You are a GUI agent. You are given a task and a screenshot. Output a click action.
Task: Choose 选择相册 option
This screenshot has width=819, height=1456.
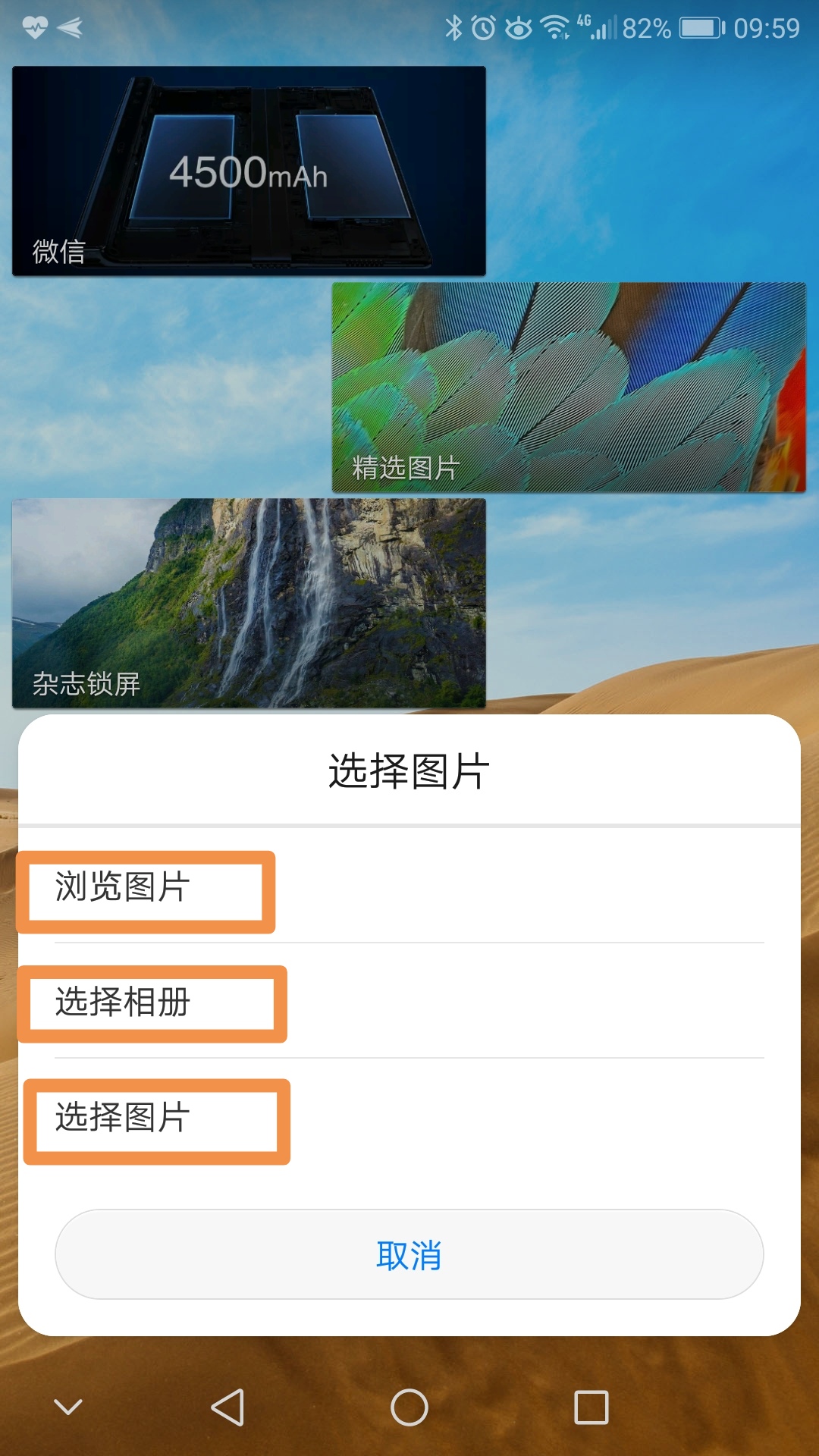pos(152,1003)
